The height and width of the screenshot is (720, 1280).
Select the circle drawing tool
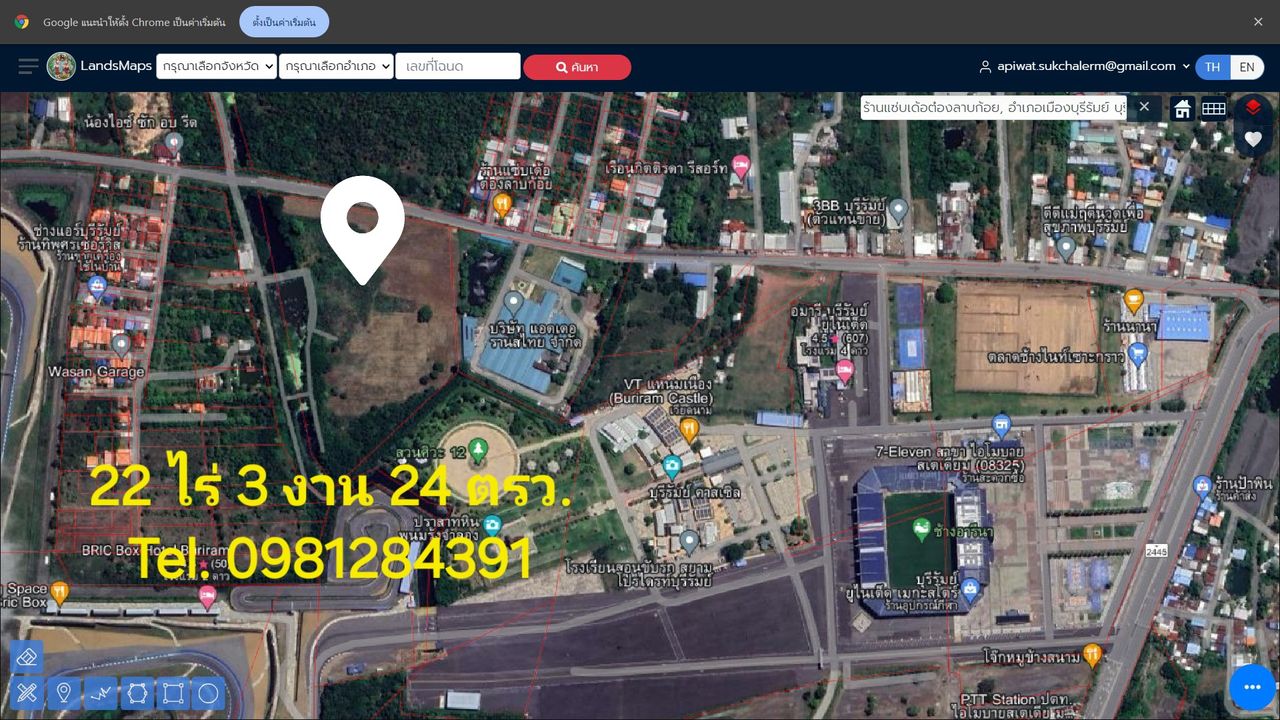(x=208, y=692)
